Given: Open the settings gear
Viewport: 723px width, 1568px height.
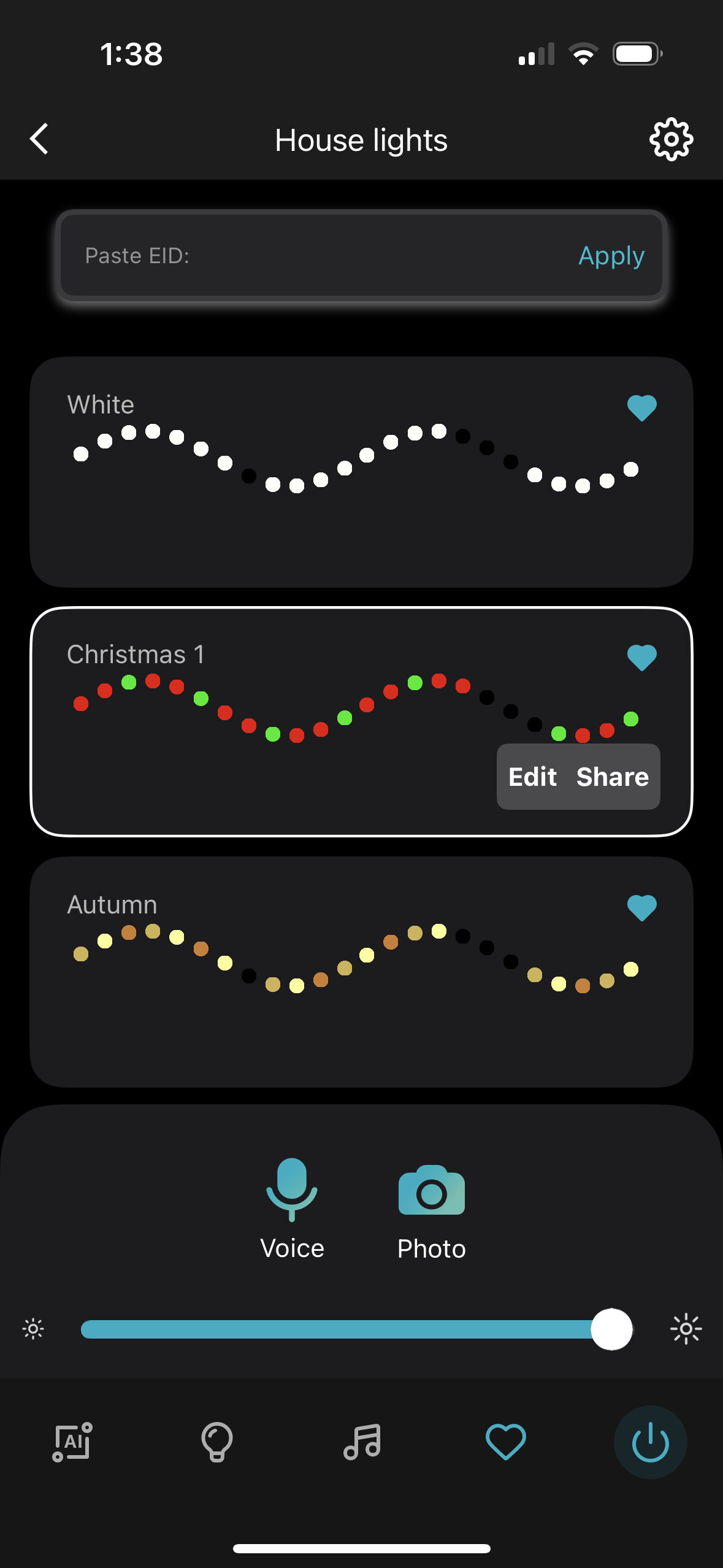Looking at the screenshot, I should (x=671, y=139).
